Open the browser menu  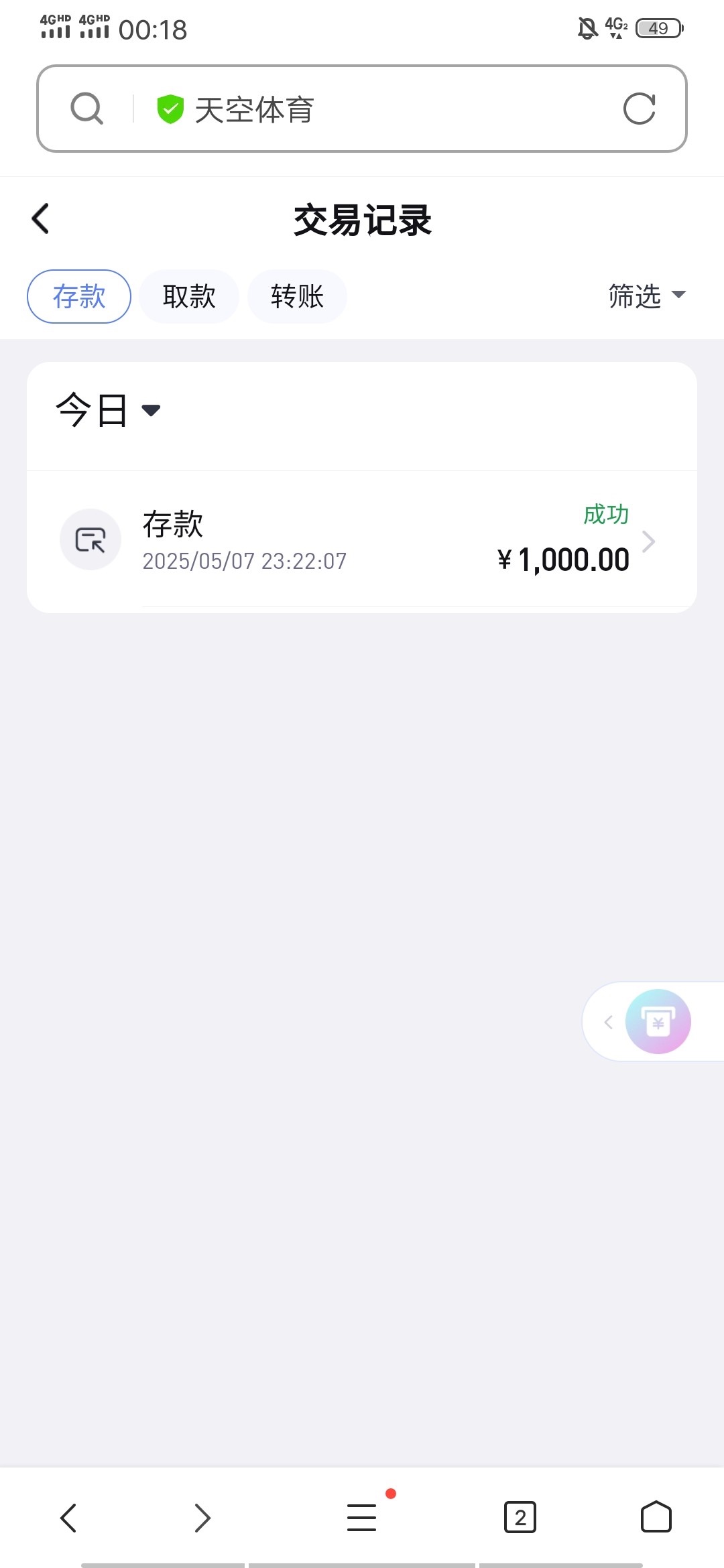(x=362, y=1518)
